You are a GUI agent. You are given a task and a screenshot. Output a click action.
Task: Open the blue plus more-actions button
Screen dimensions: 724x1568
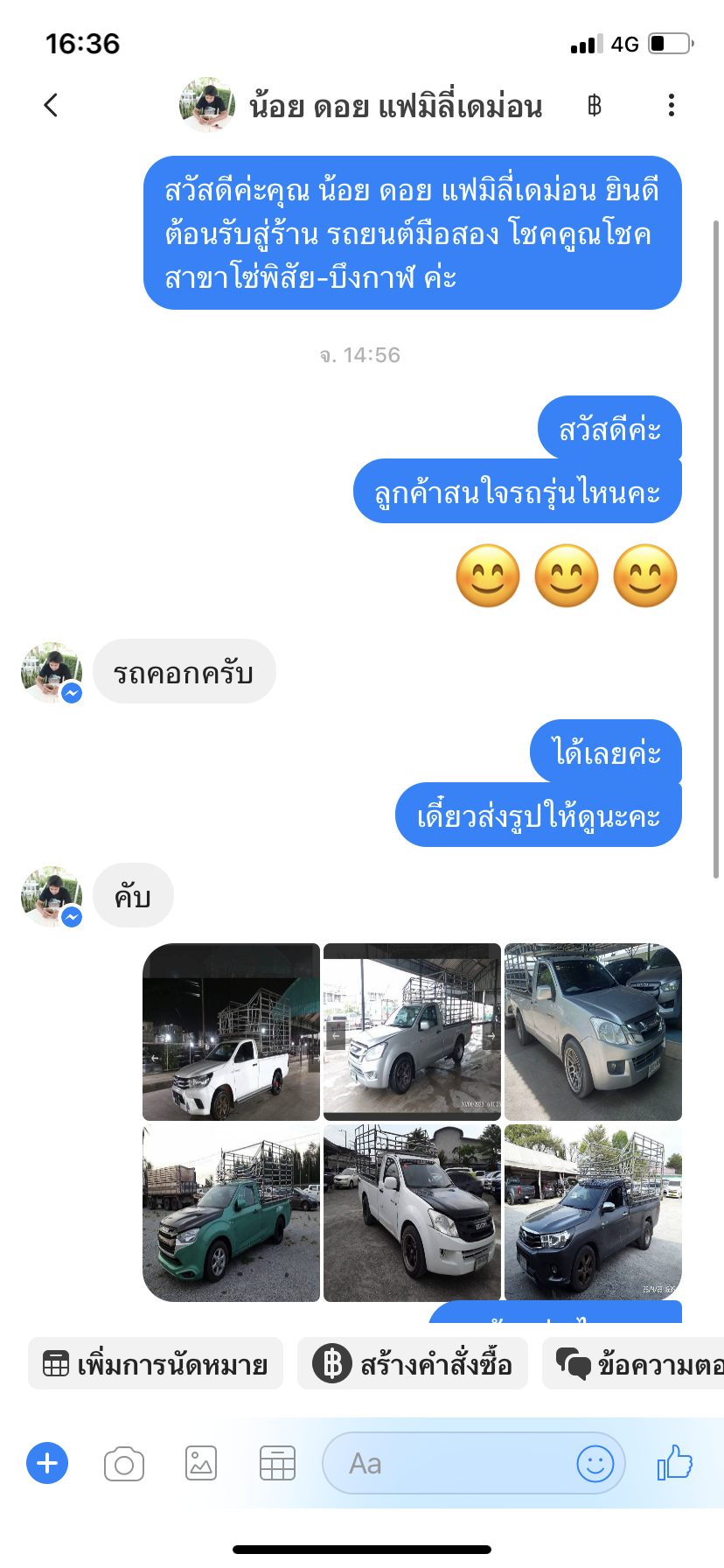pos(47,1463)
